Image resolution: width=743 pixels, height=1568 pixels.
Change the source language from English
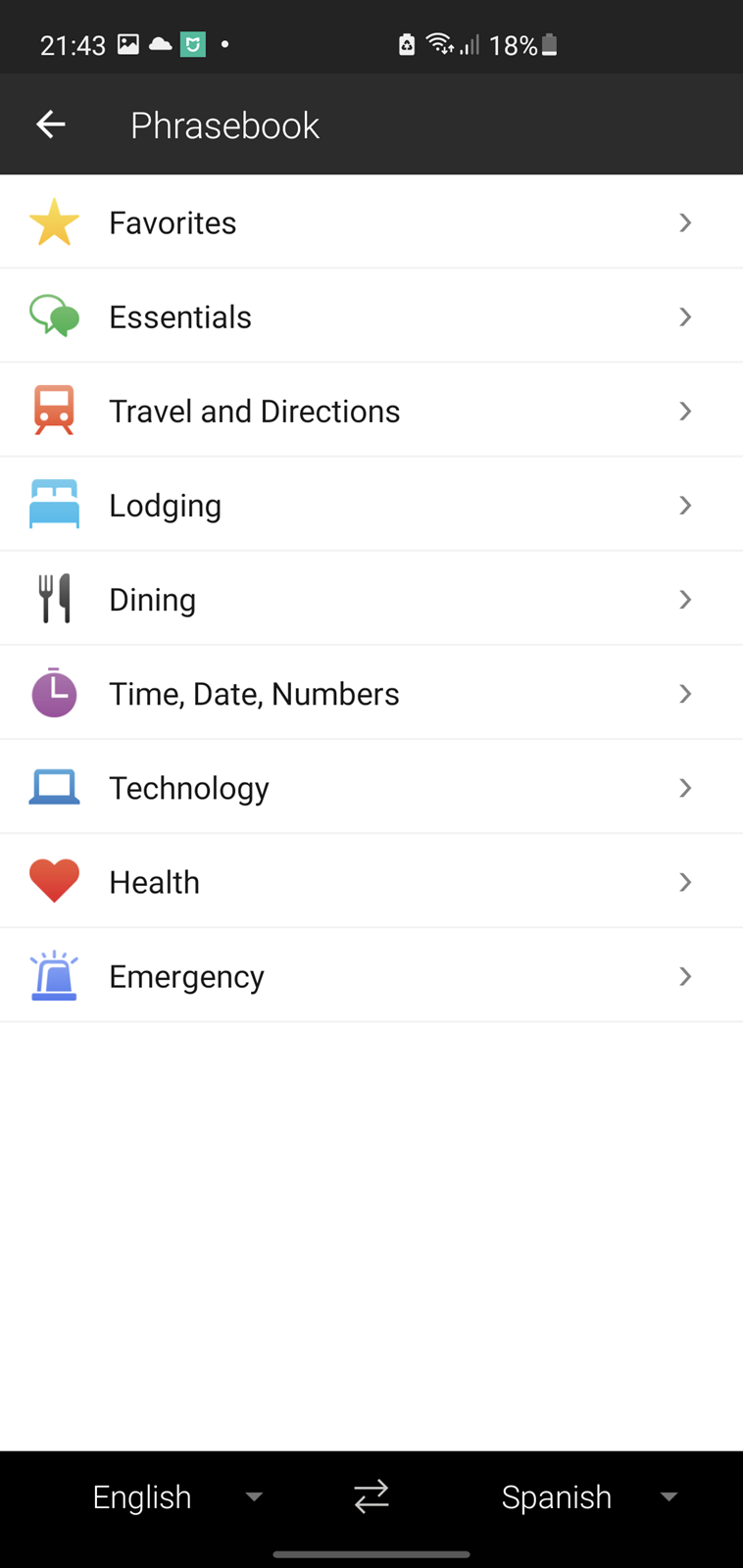click(x=176, y=1496)
